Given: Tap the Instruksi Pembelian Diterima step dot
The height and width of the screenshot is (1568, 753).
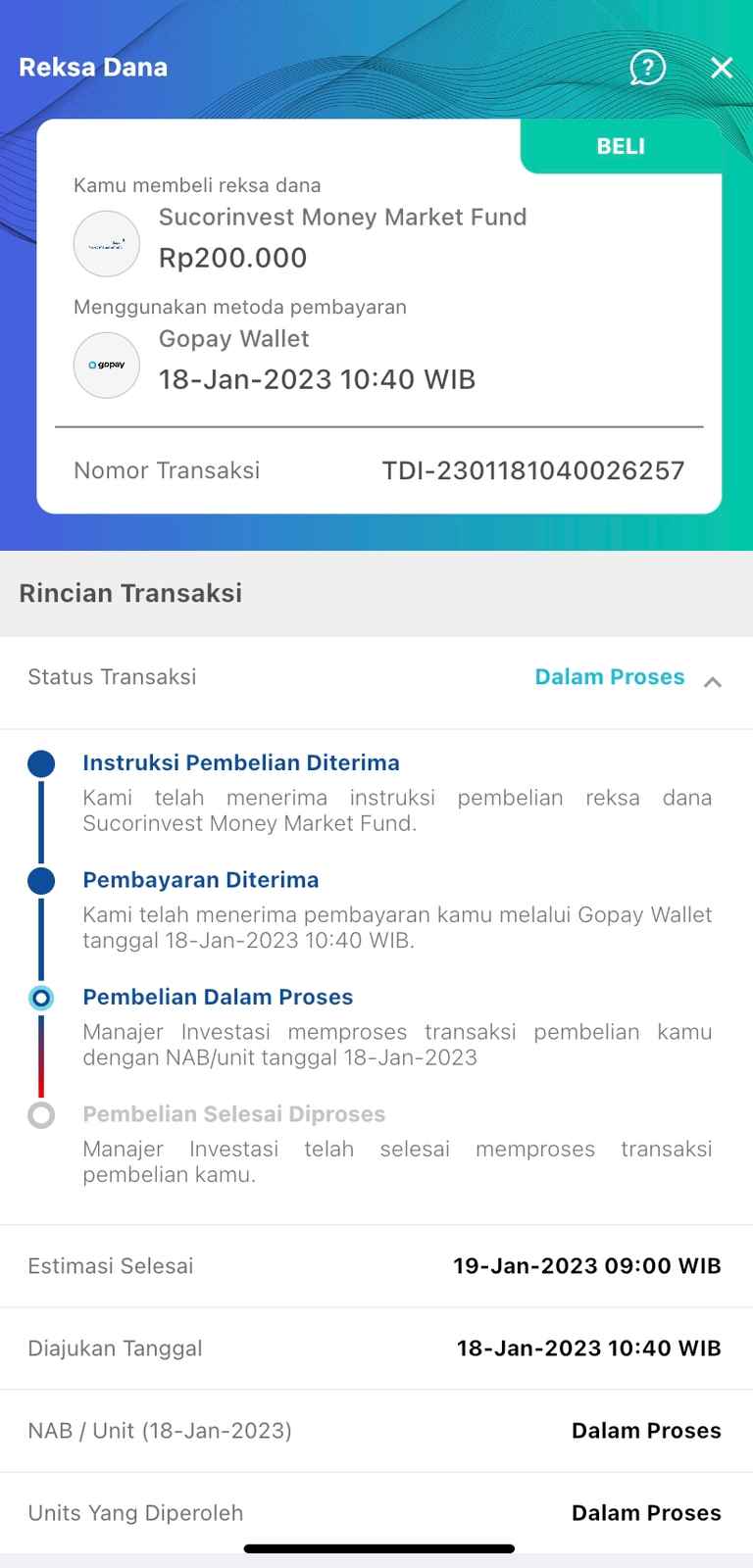Looking at the screenshot, I should point(41,762).
